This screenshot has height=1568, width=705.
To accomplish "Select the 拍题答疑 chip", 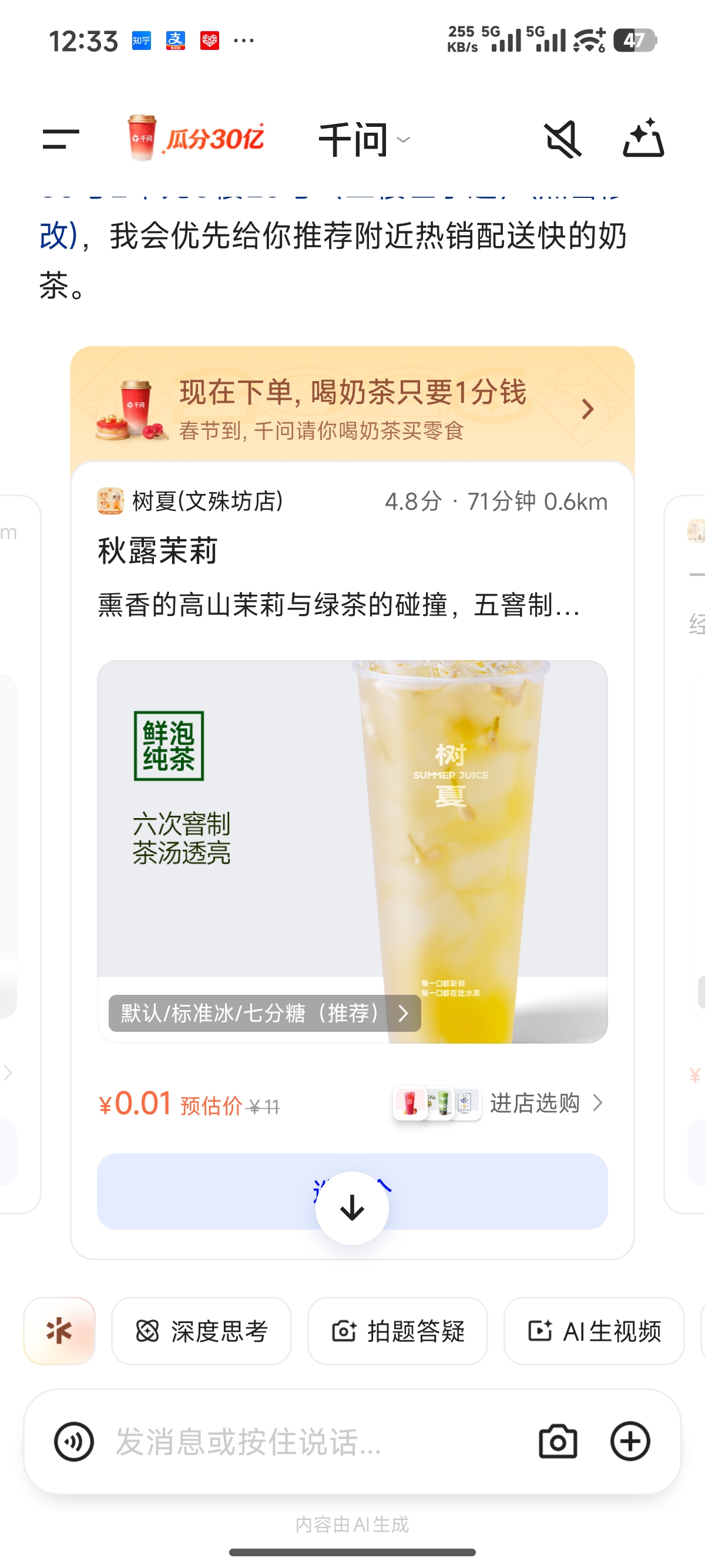I will coord(398,1331).
